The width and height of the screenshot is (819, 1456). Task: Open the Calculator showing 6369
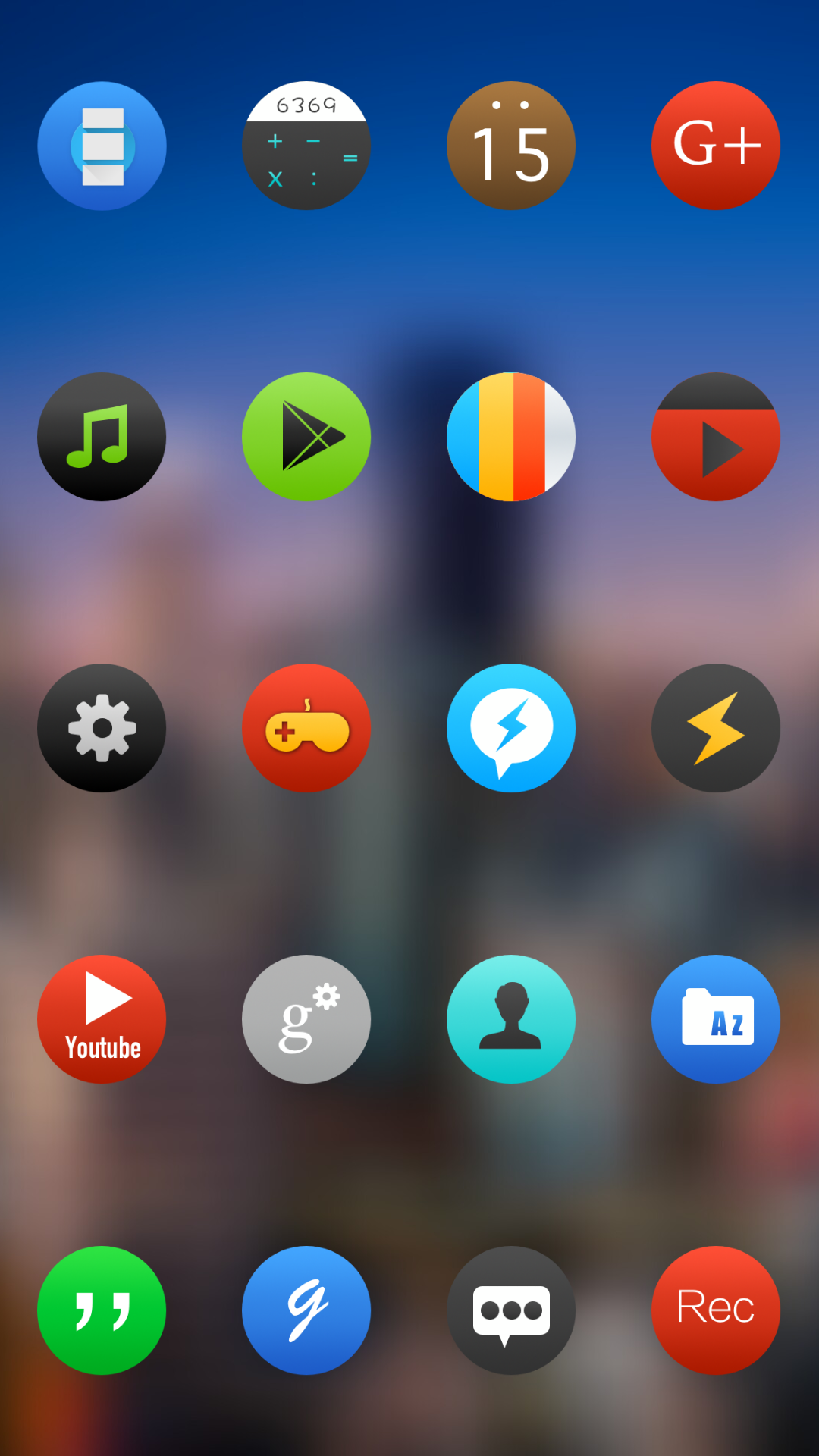306,144
